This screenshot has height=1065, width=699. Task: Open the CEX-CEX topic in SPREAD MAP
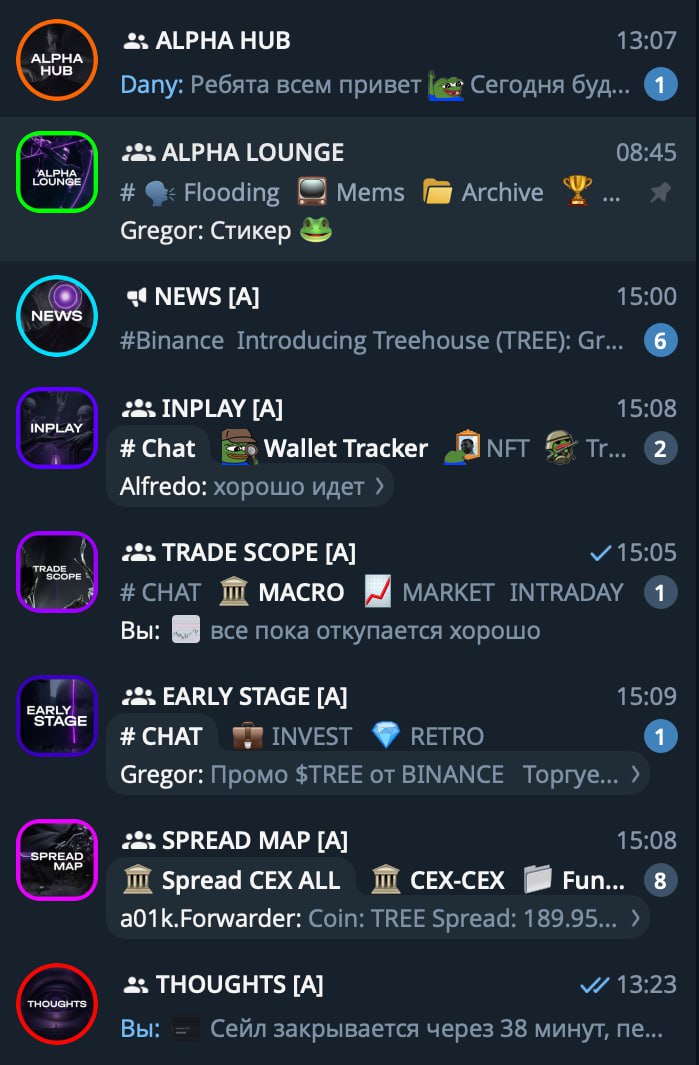pyautogui.click(x=437, y=881)
